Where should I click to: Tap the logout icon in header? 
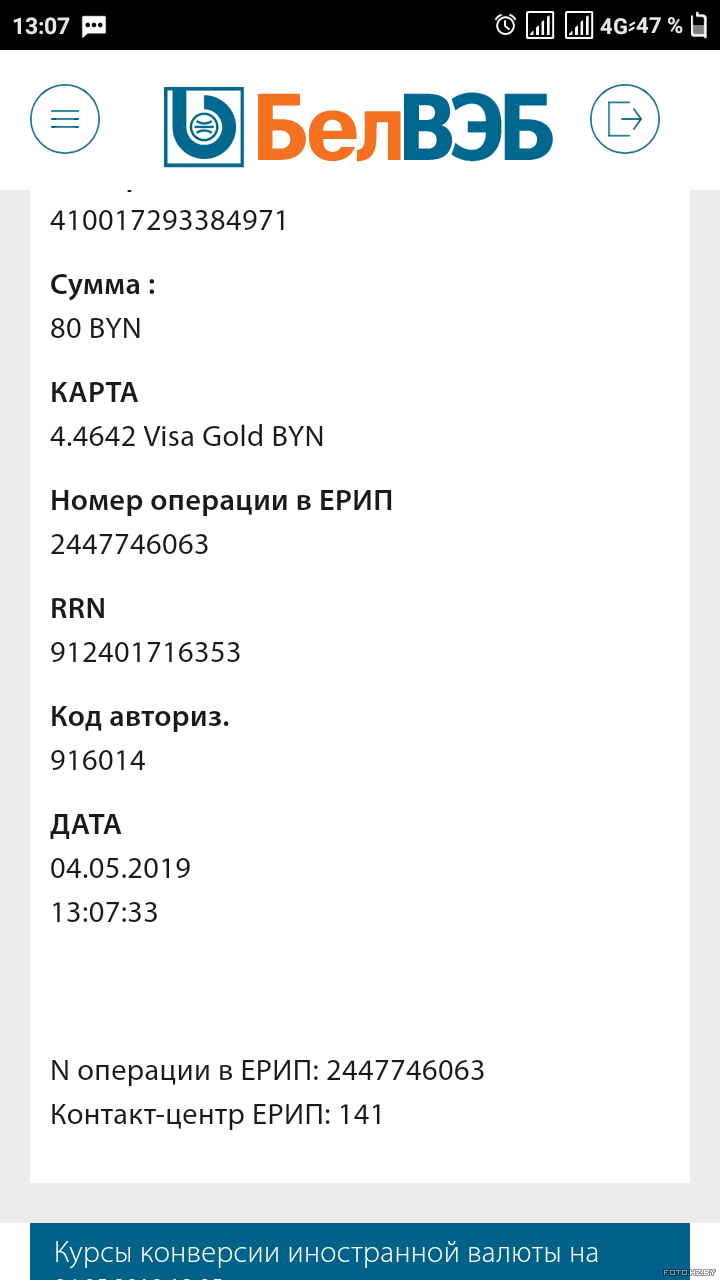(x=625, y=119)
